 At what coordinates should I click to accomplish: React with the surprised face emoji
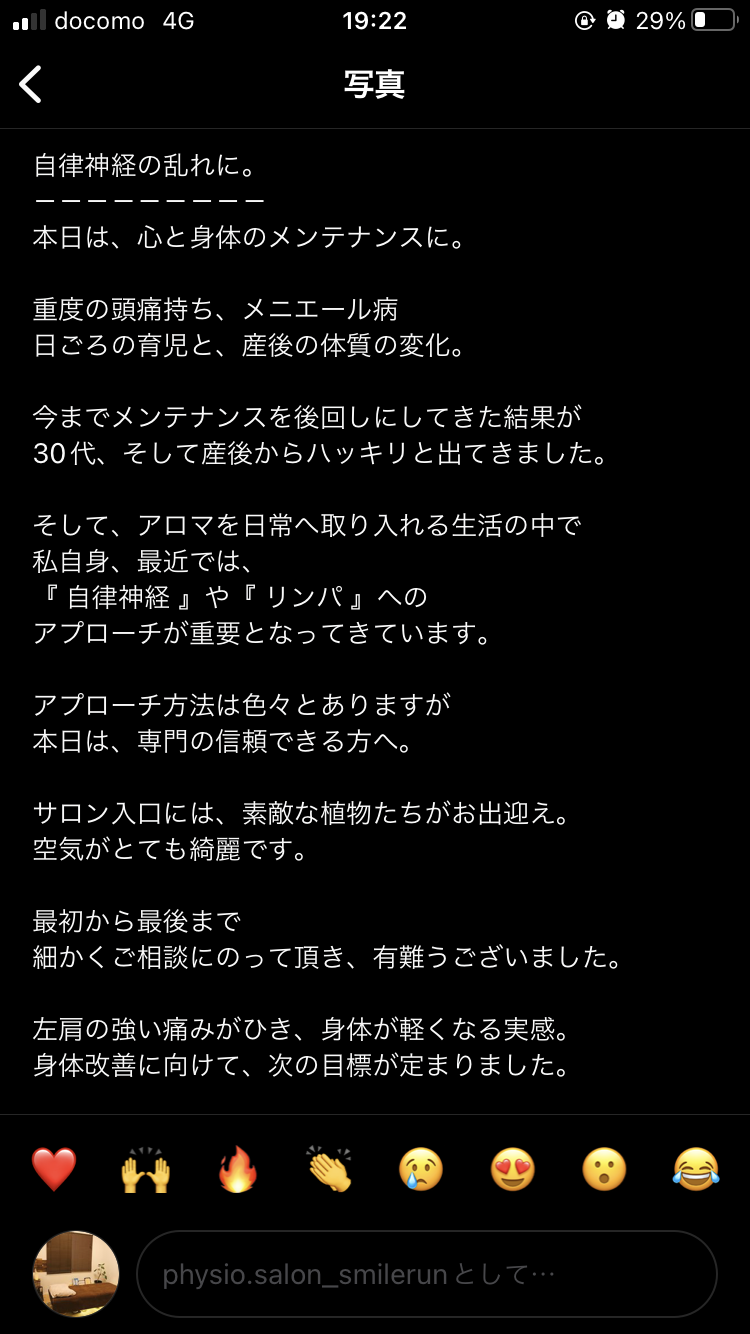click(605, 1169)
